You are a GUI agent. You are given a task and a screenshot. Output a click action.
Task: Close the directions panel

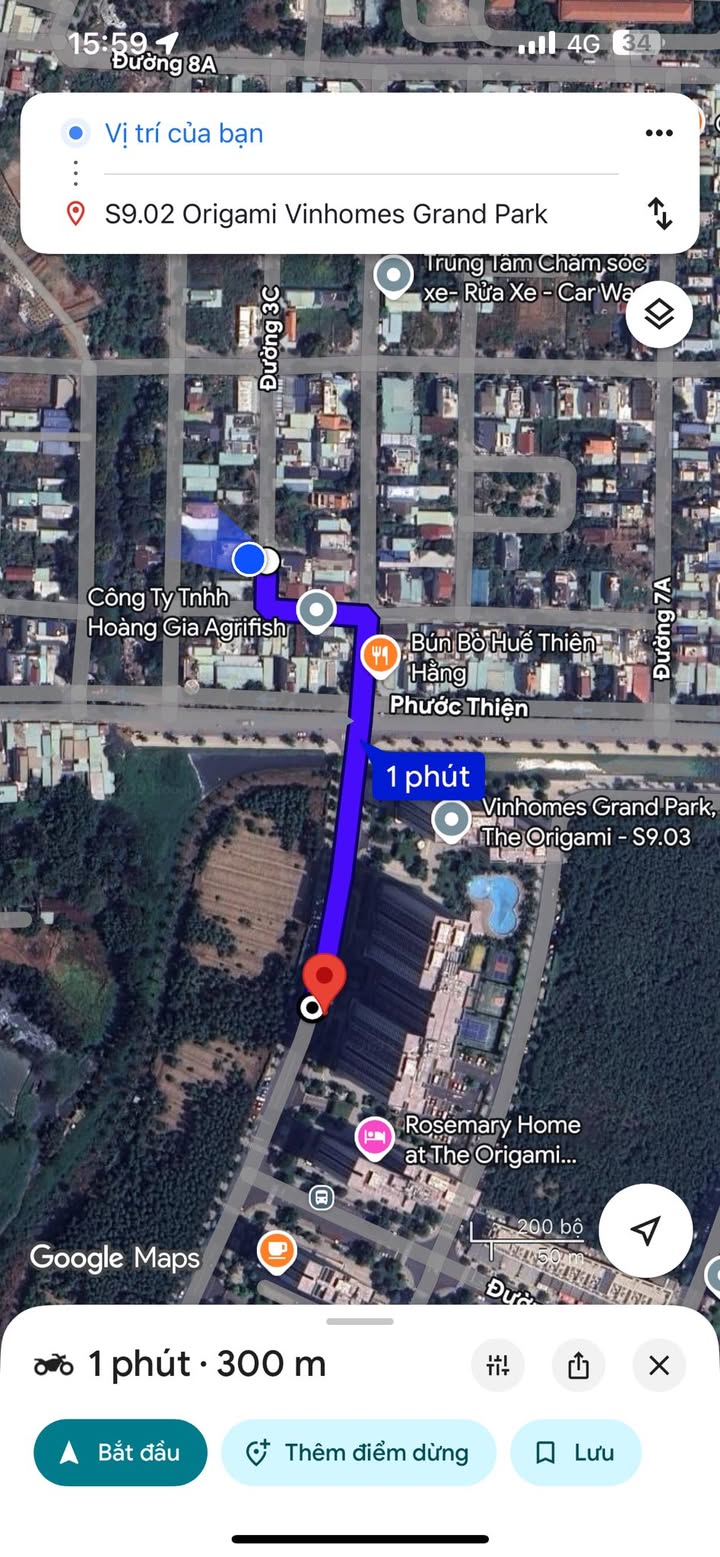click(x=659, y=1365)
